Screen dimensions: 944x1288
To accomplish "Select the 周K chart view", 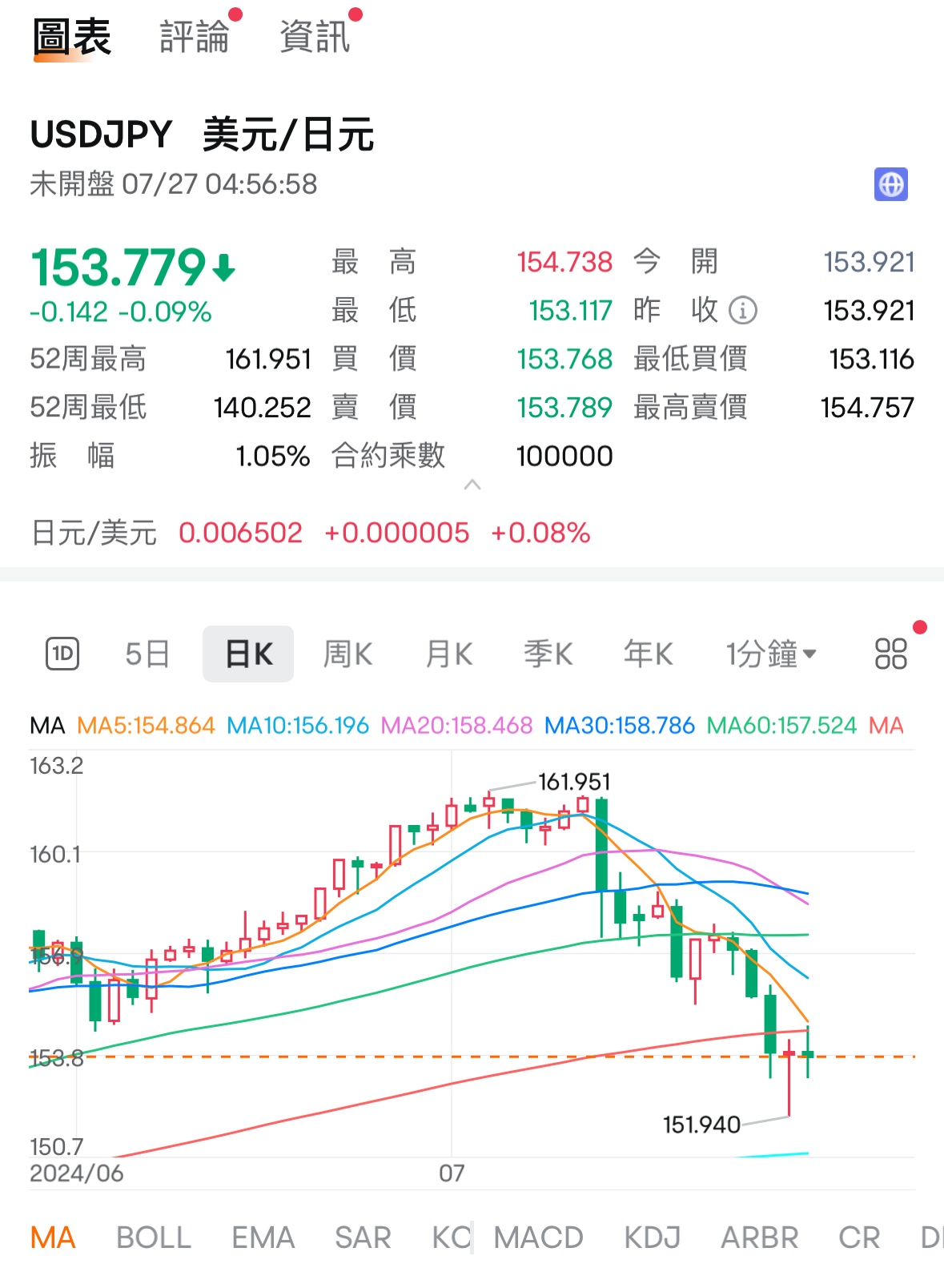I will pyautogui.click(x=347, y=654).
